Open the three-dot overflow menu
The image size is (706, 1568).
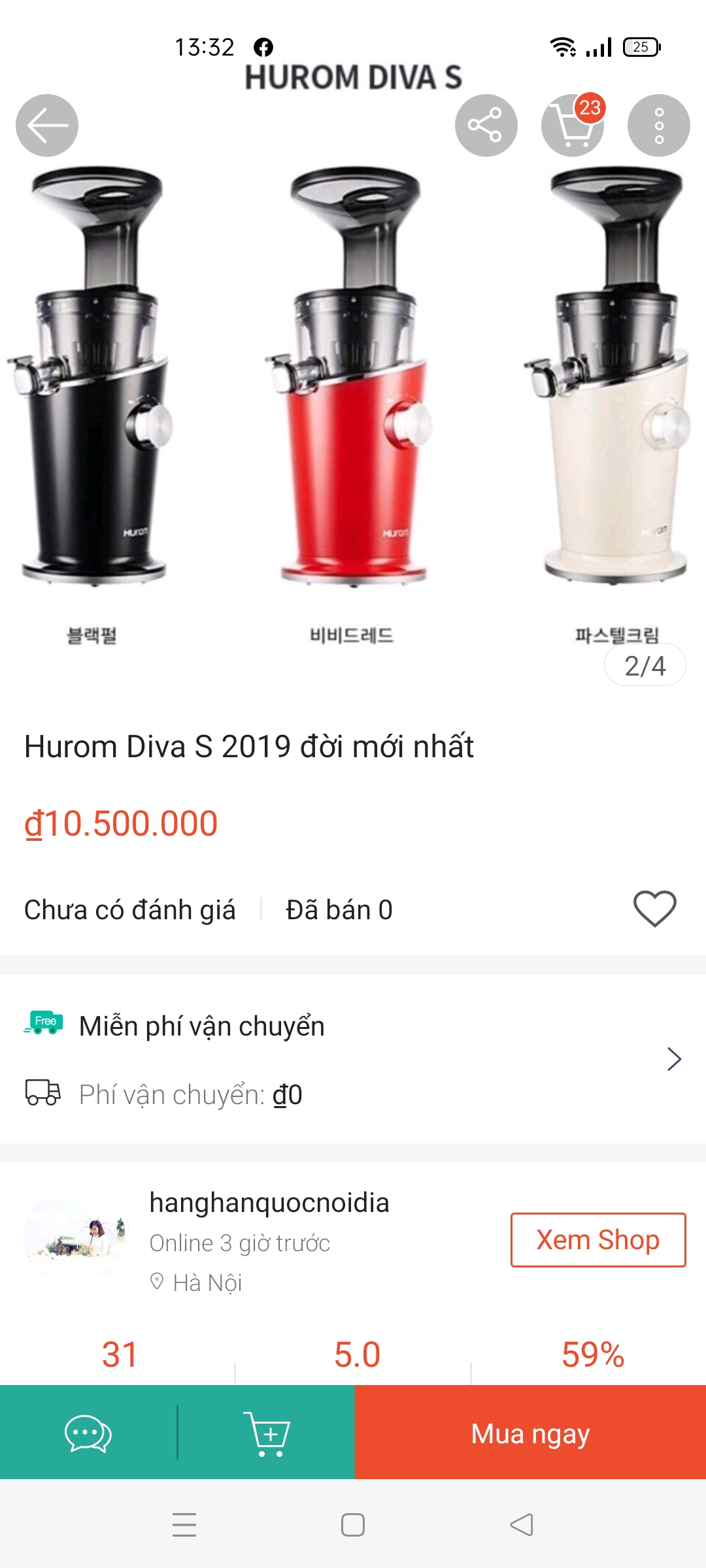658,125
